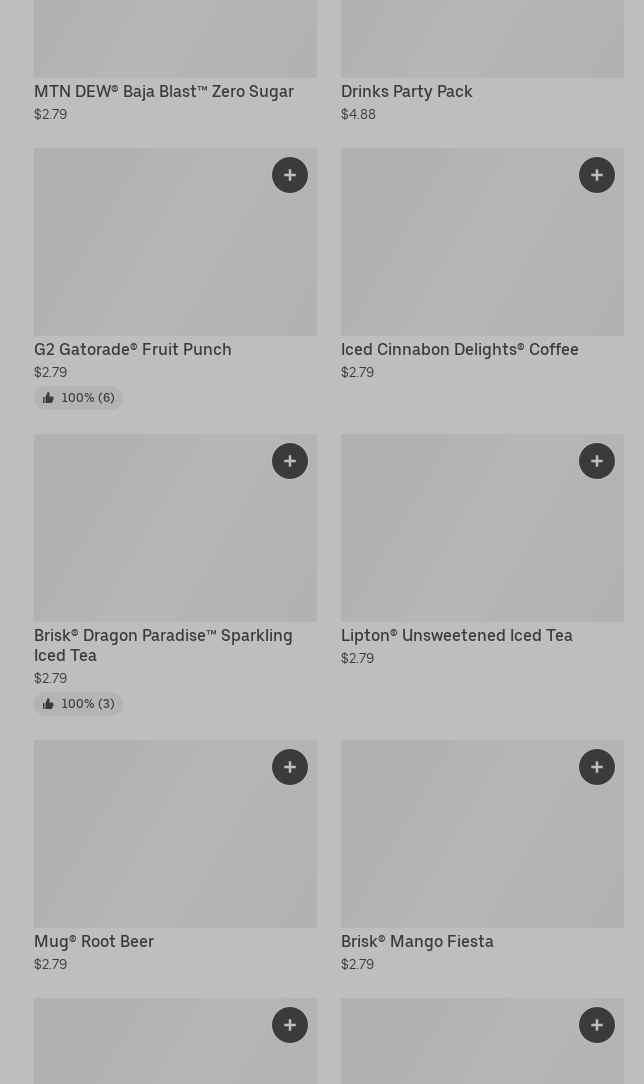View Iced Cinnabon Delights Coffee details
The width and height of the screenshot is (644, 1084).
(x=459, y=349)
